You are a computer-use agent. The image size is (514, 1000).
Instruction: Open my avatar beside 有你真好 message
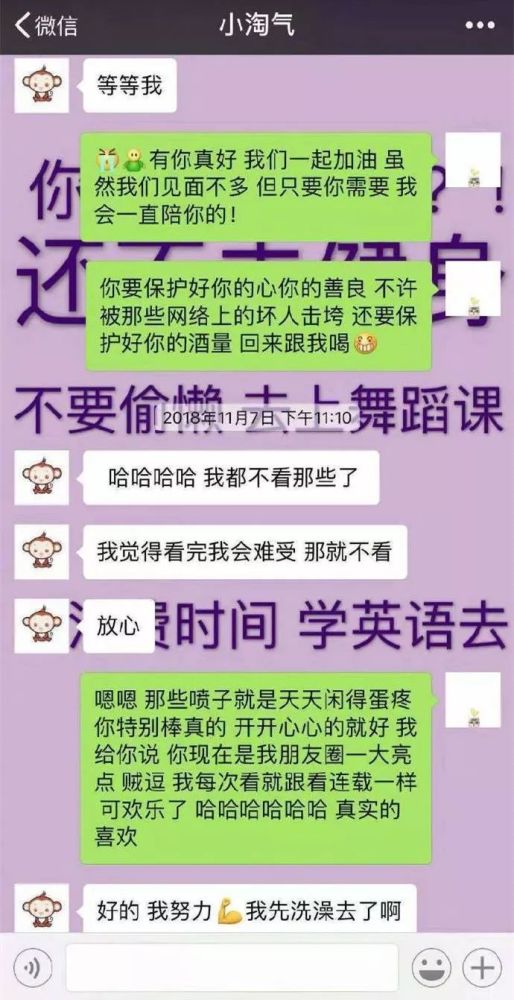473,160
